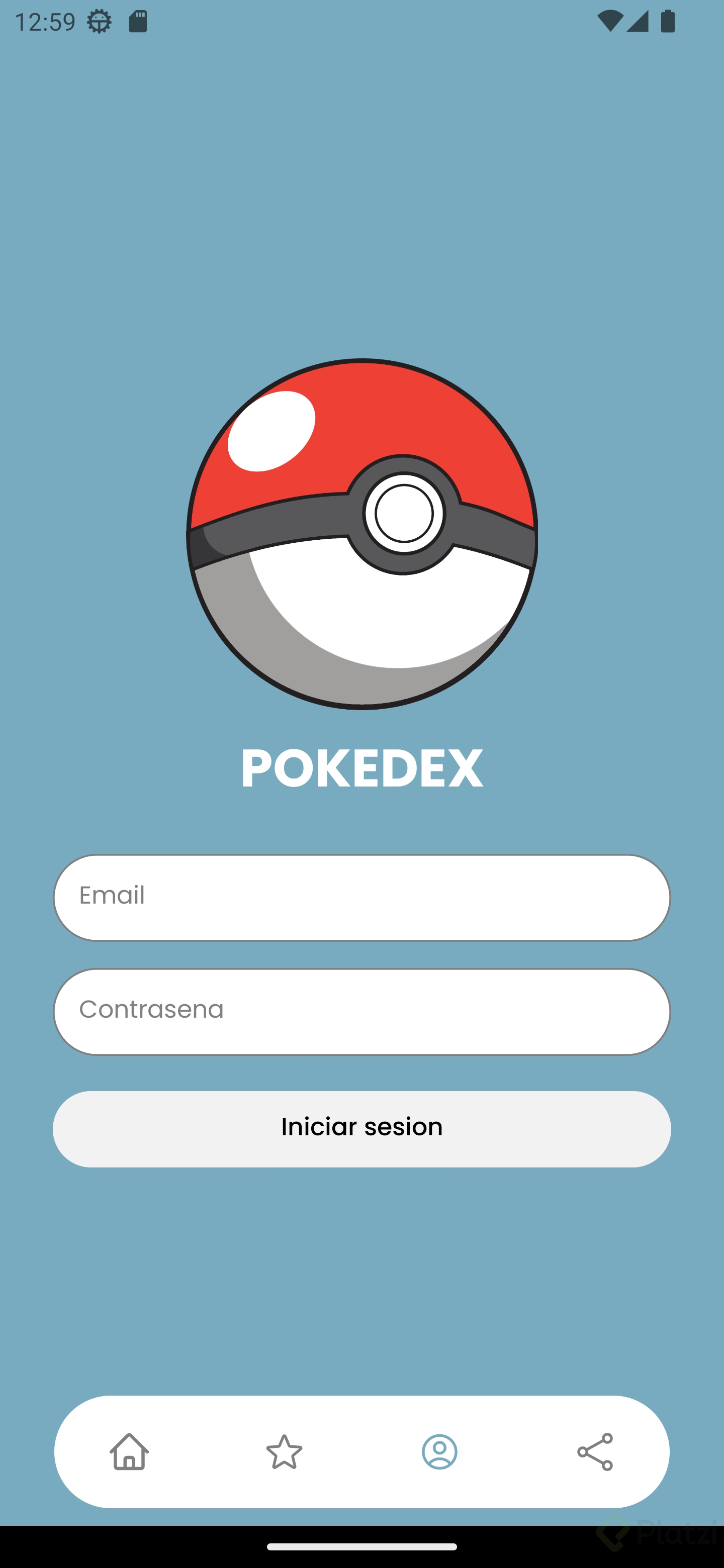The width and height of the screenshot is (724, 1568).
Task: Tap the Contrasena password field
Action: coord(361,1011)
